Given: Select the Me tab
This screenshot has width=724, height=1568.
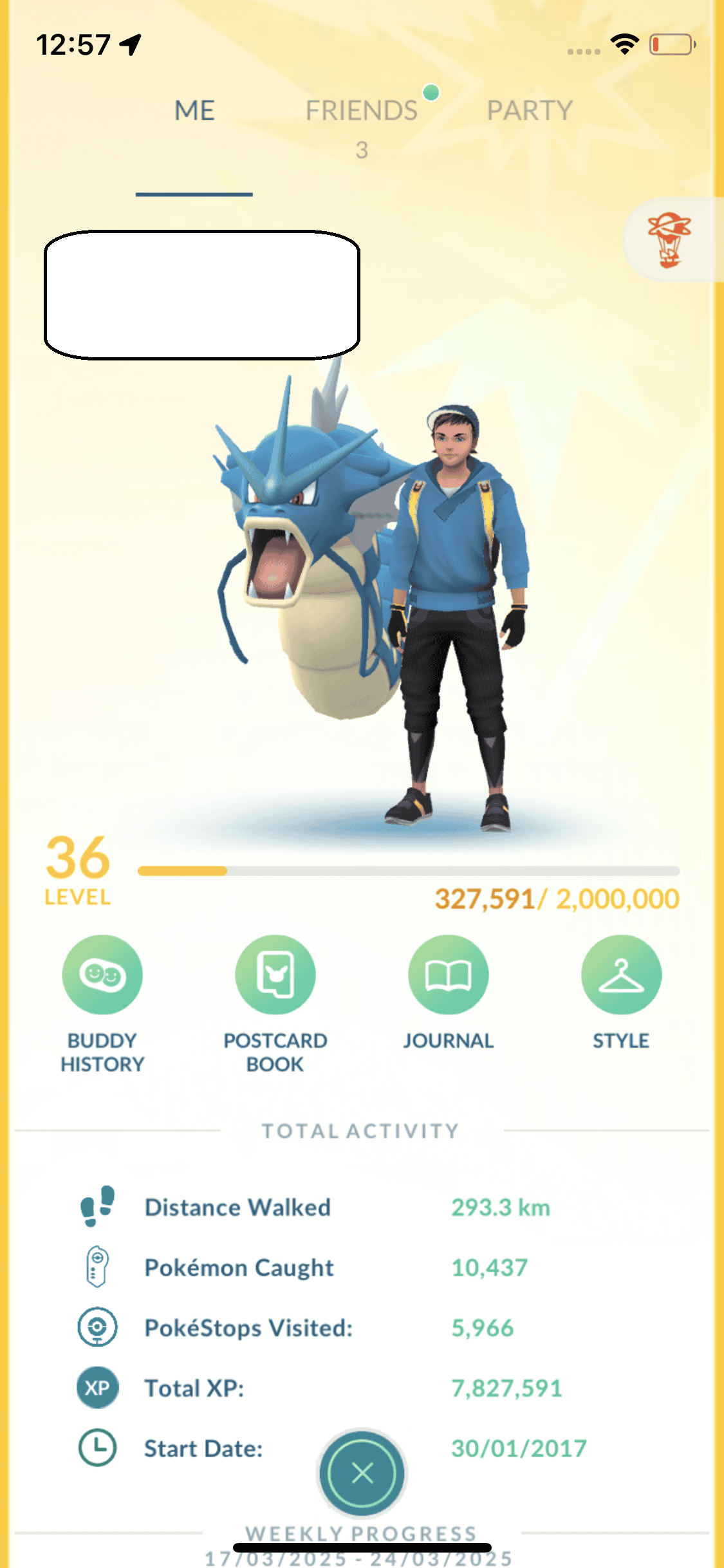Looking at the screenshot, I should point(194,111).
